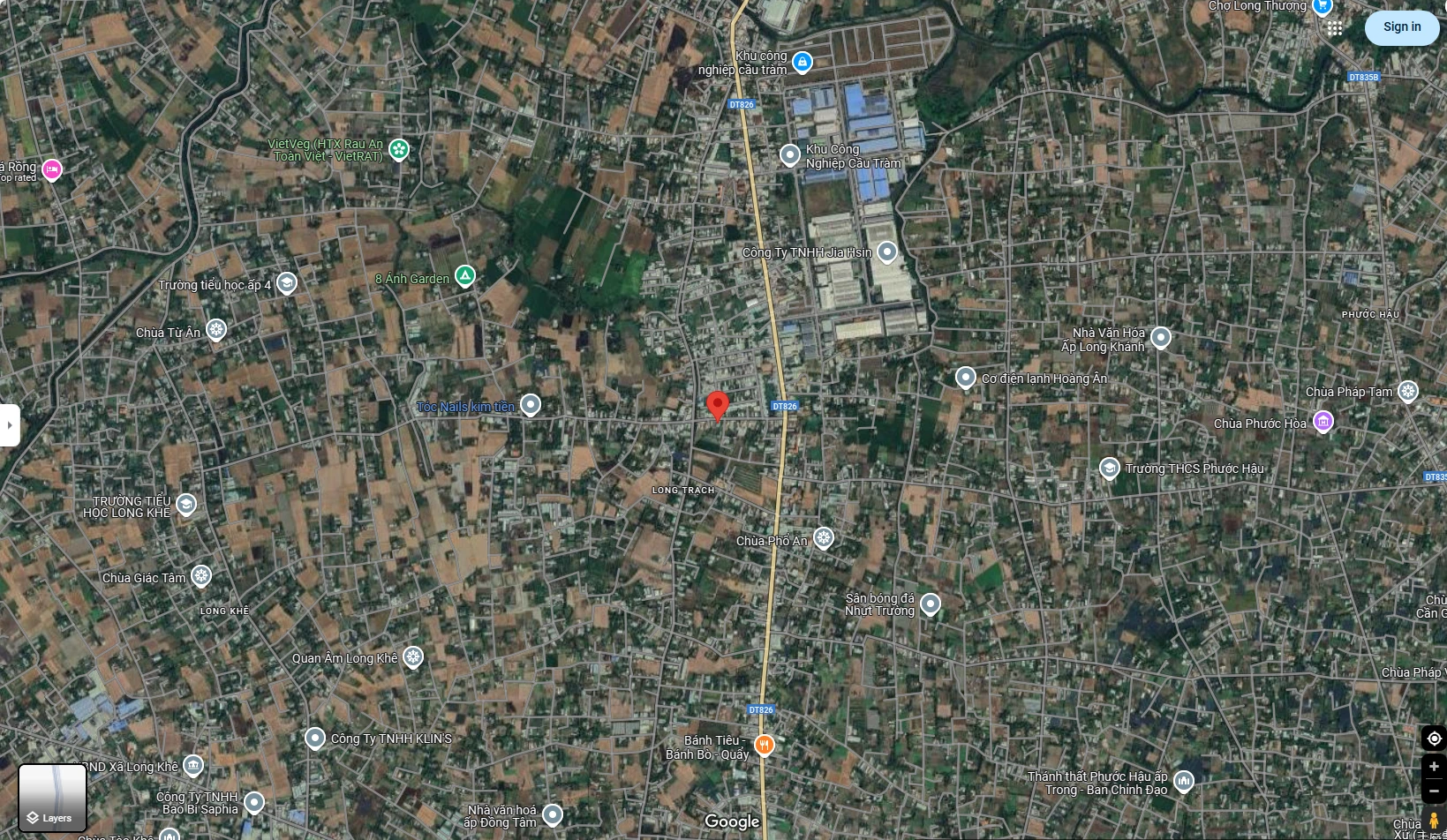The image size is (1447, 840).
Task: Zoom in on the map
Action: (1434, 767)
